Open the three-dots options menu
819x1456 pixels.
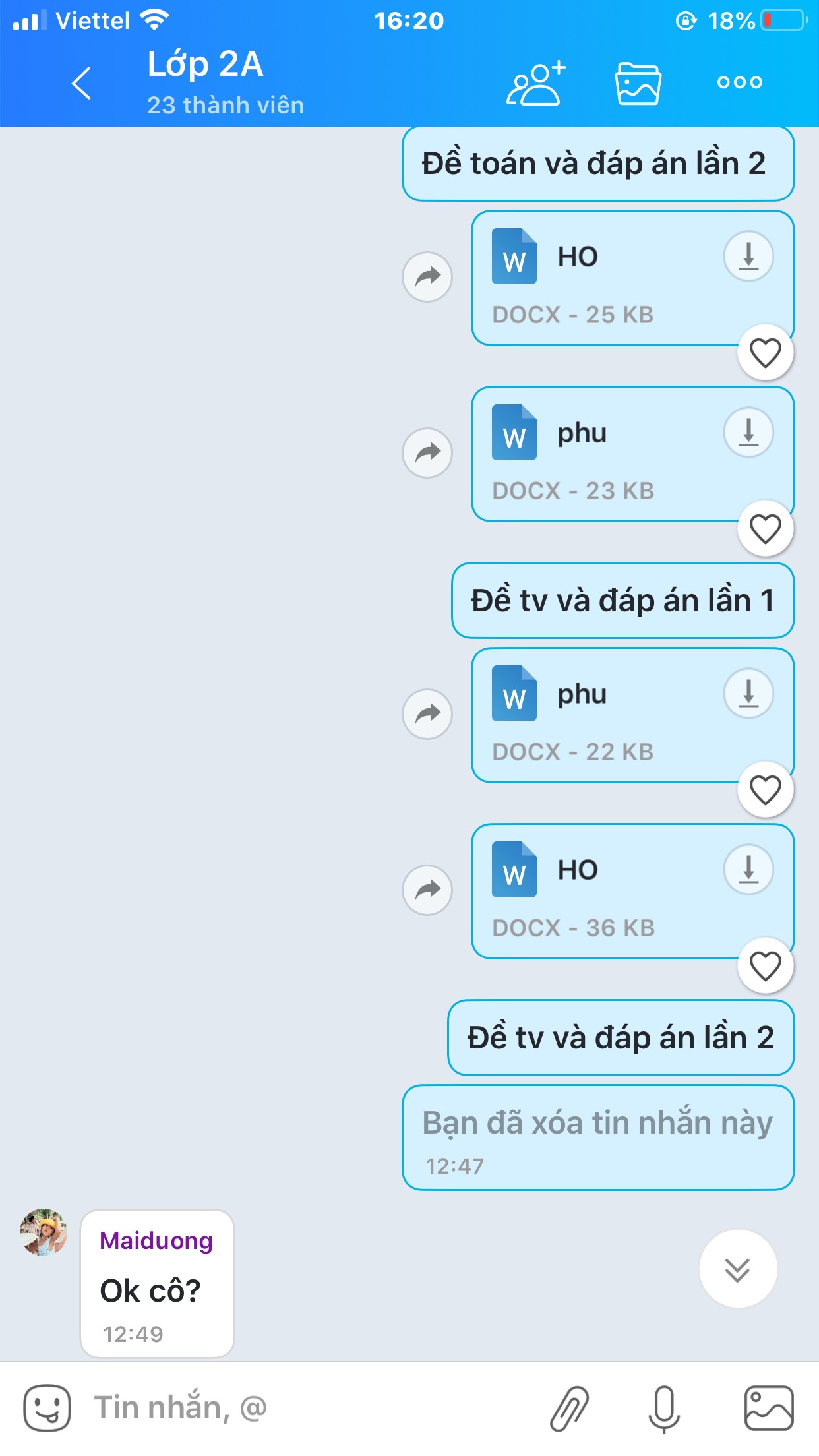(x=739, y=82)
